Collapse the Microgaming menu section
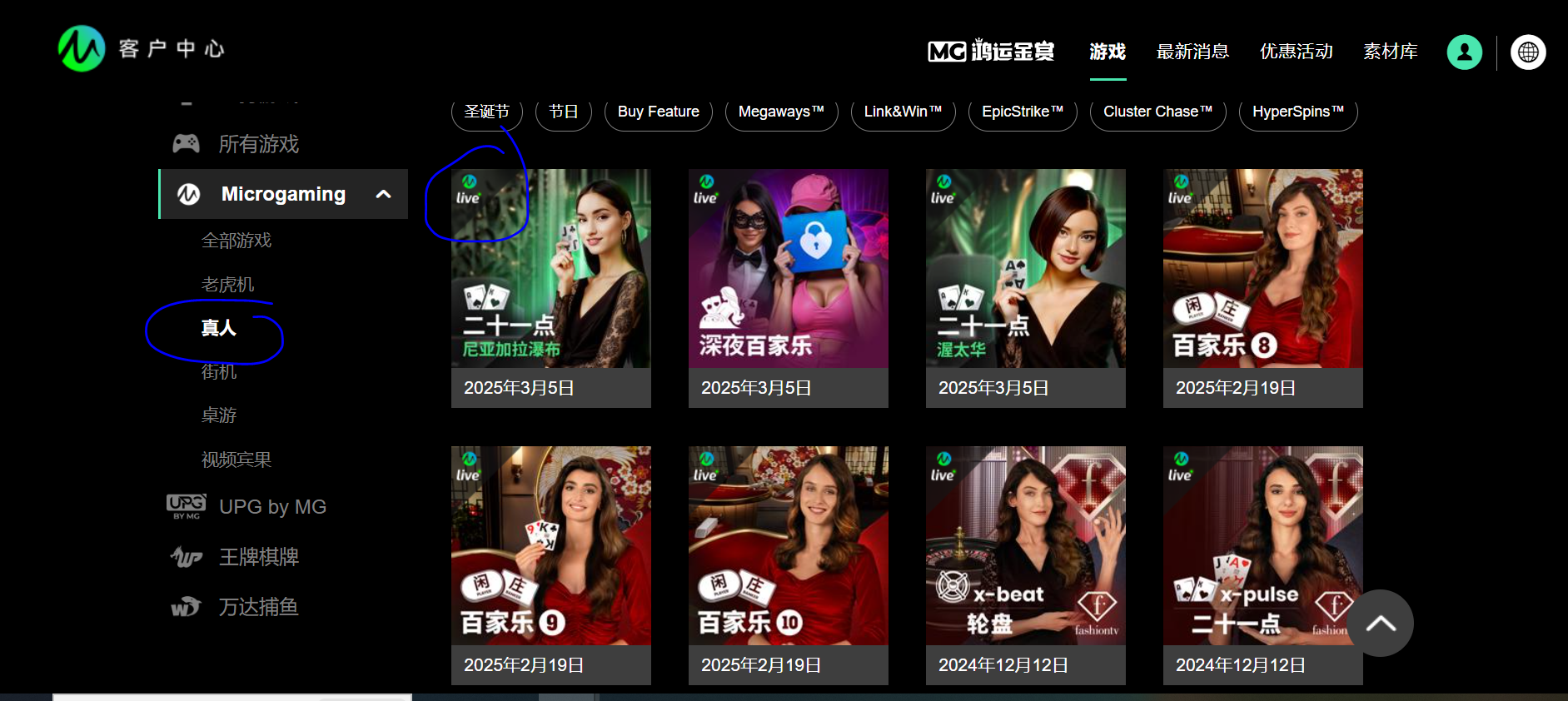Image resolution: width=1568 pixels, height=701 pixels. pos(383,194)
